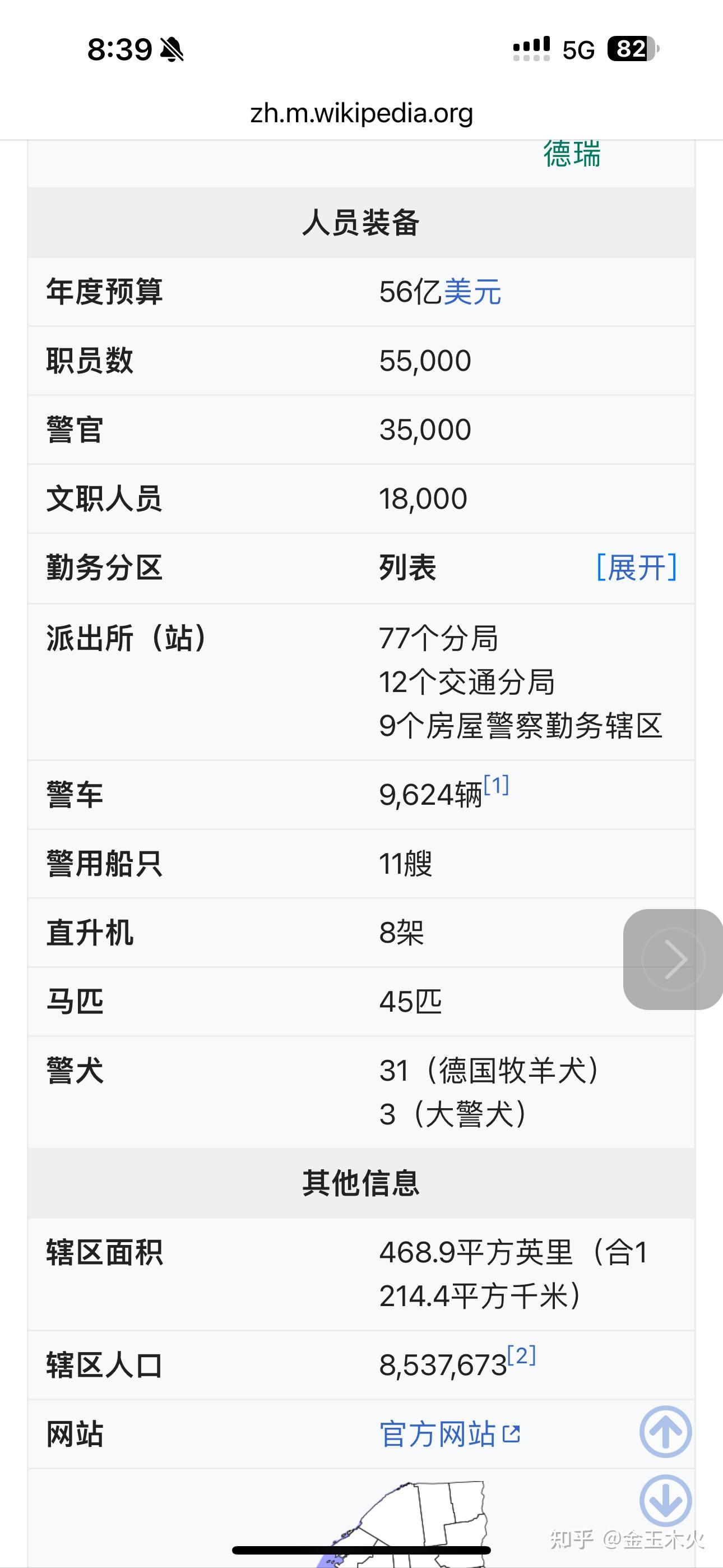
Task: Jump to page top with up arrow
Action: 665,1432
